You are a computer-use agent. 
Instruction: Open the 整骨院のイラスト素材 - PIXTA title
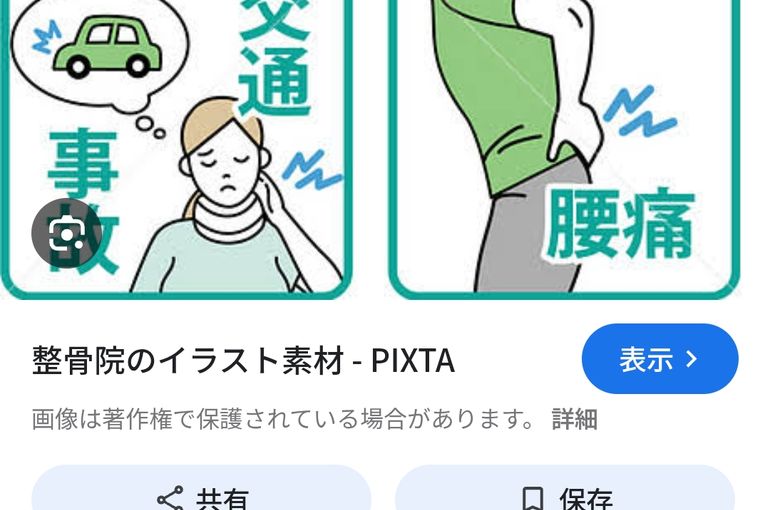coord(243,360)
